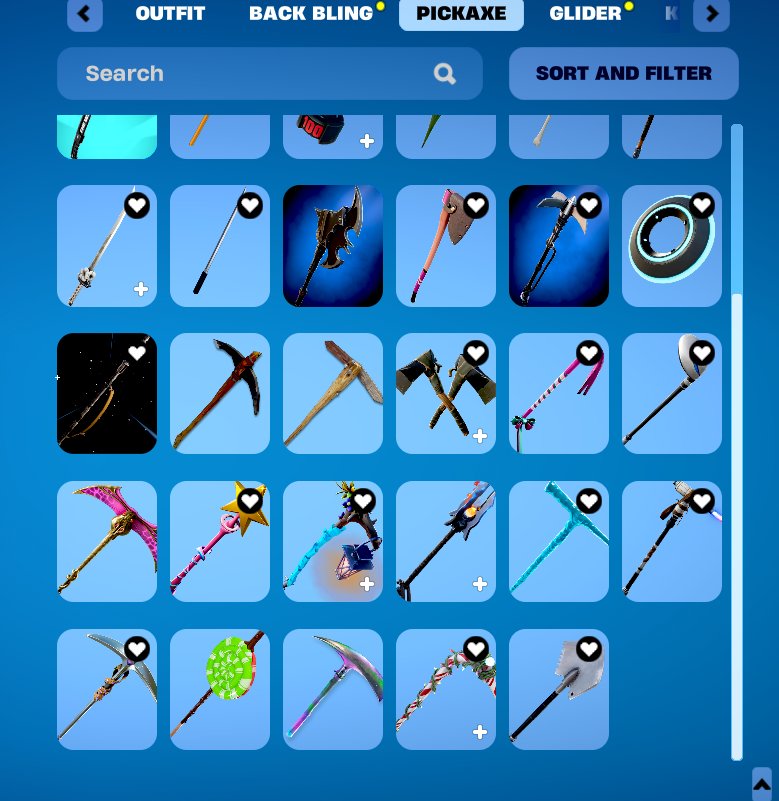Jump back to top with up arrow

coord(761,784)
